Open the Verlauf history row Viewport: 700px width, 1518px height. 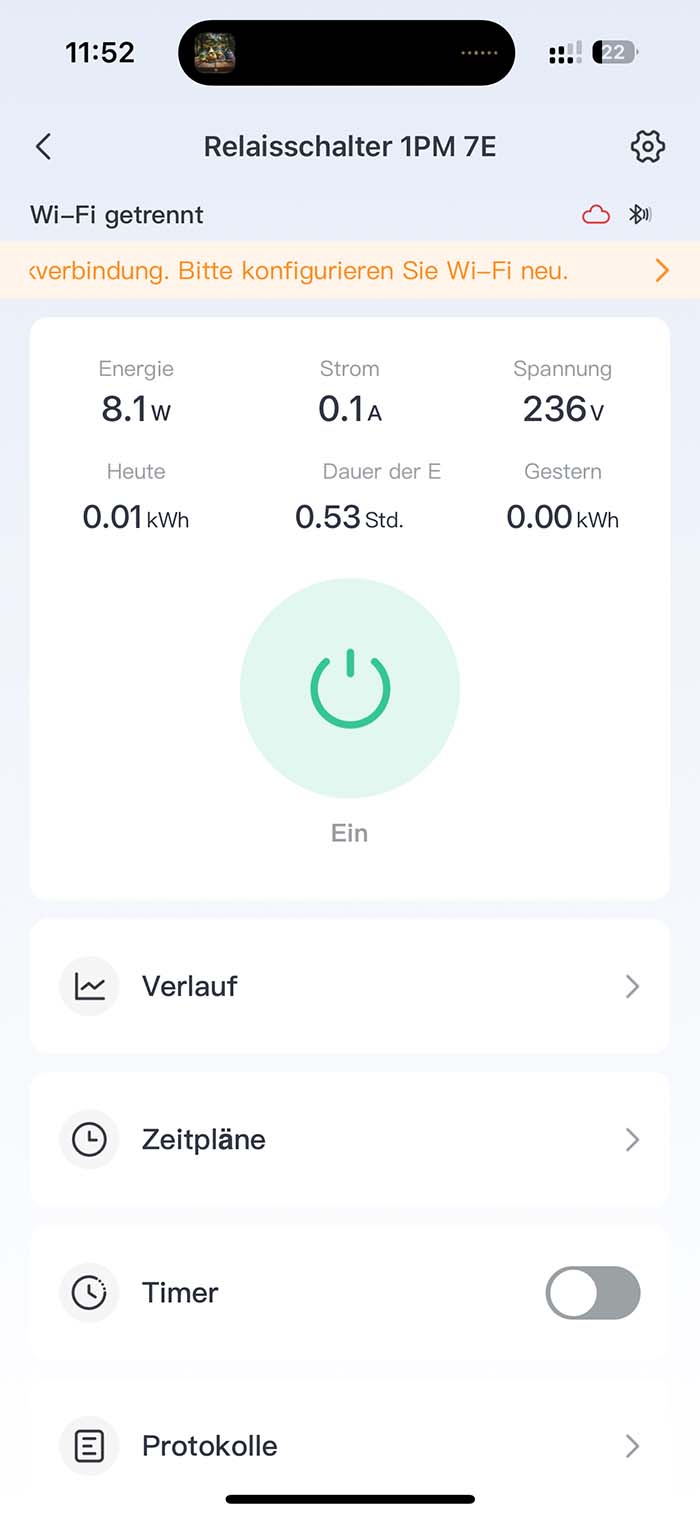(x=350, y=987)
